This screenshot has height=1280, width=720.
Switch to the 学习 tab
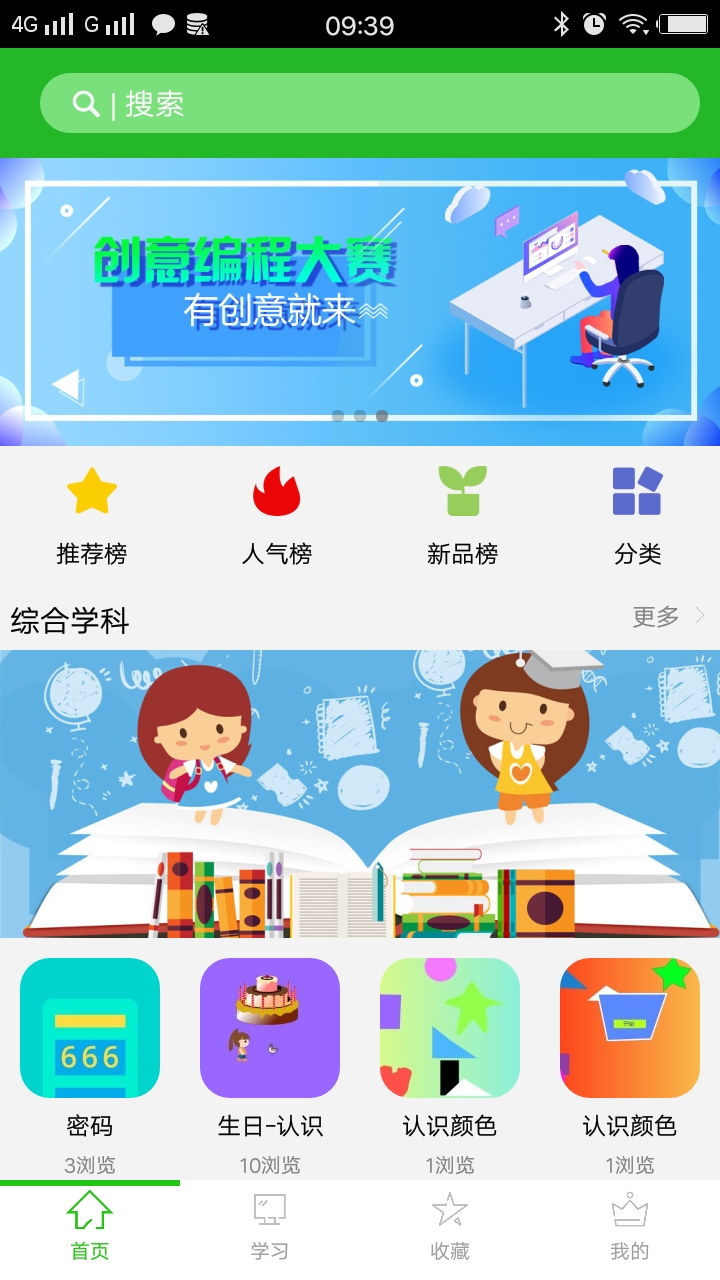coord(270,1227)
